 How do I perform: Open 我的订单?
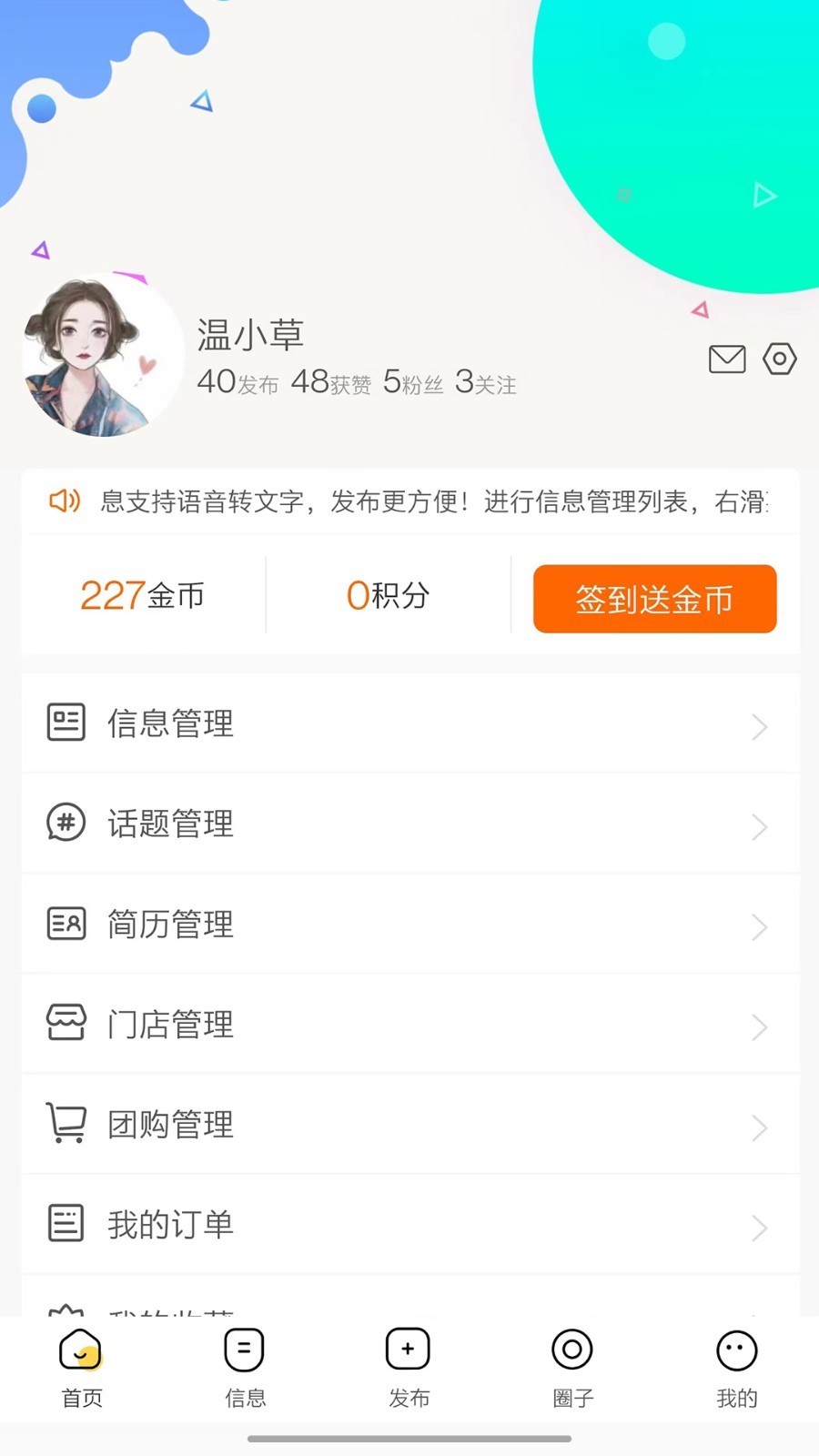(410, 1224)
